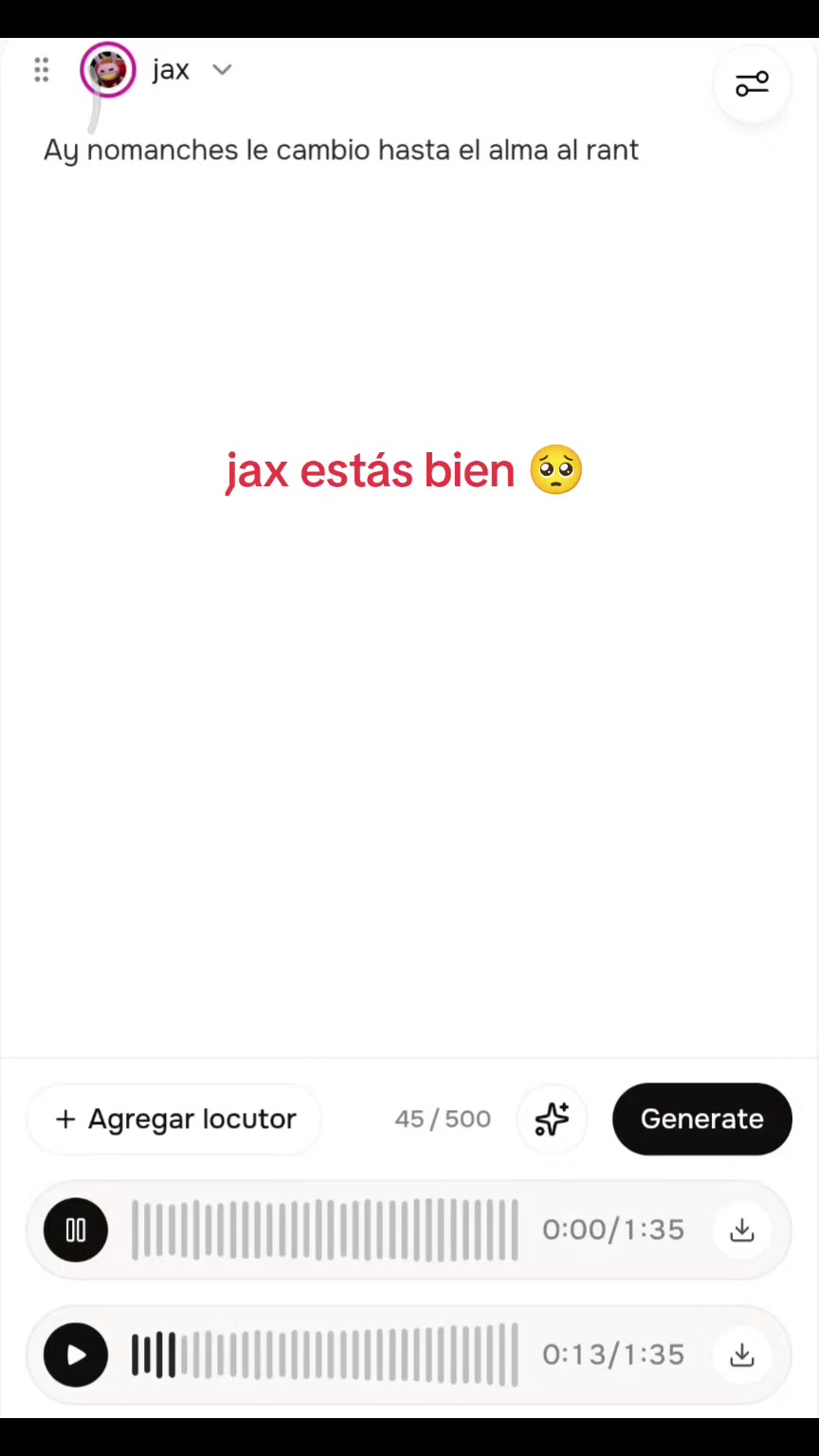Tap the sparkle enhance text icon
819x1456 pixels.
(552, 1119)
